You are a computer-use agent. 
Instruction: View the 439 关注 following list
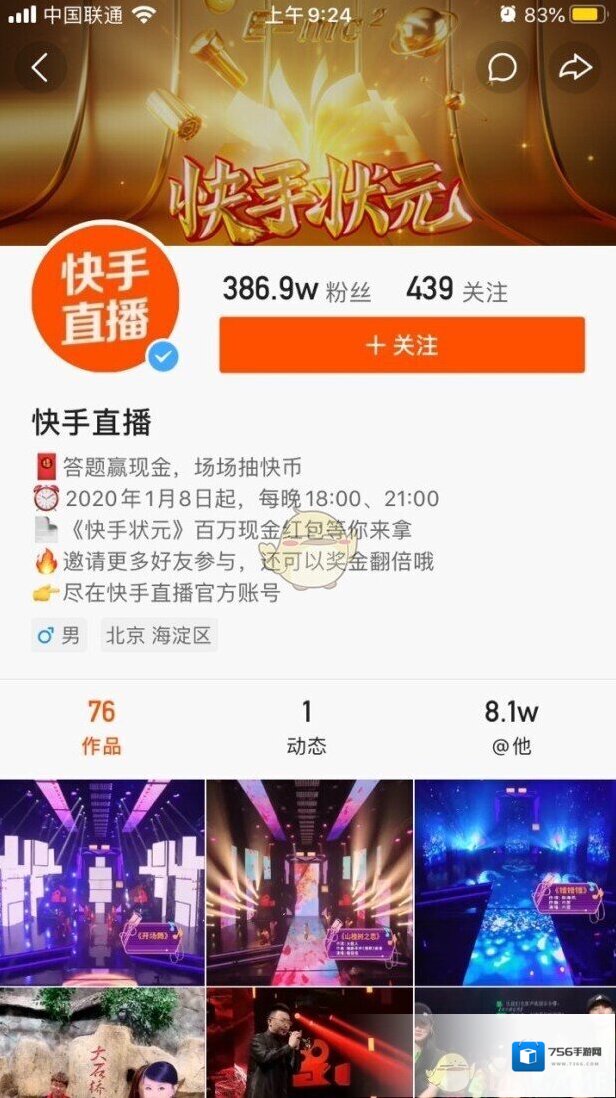[456, 291]
